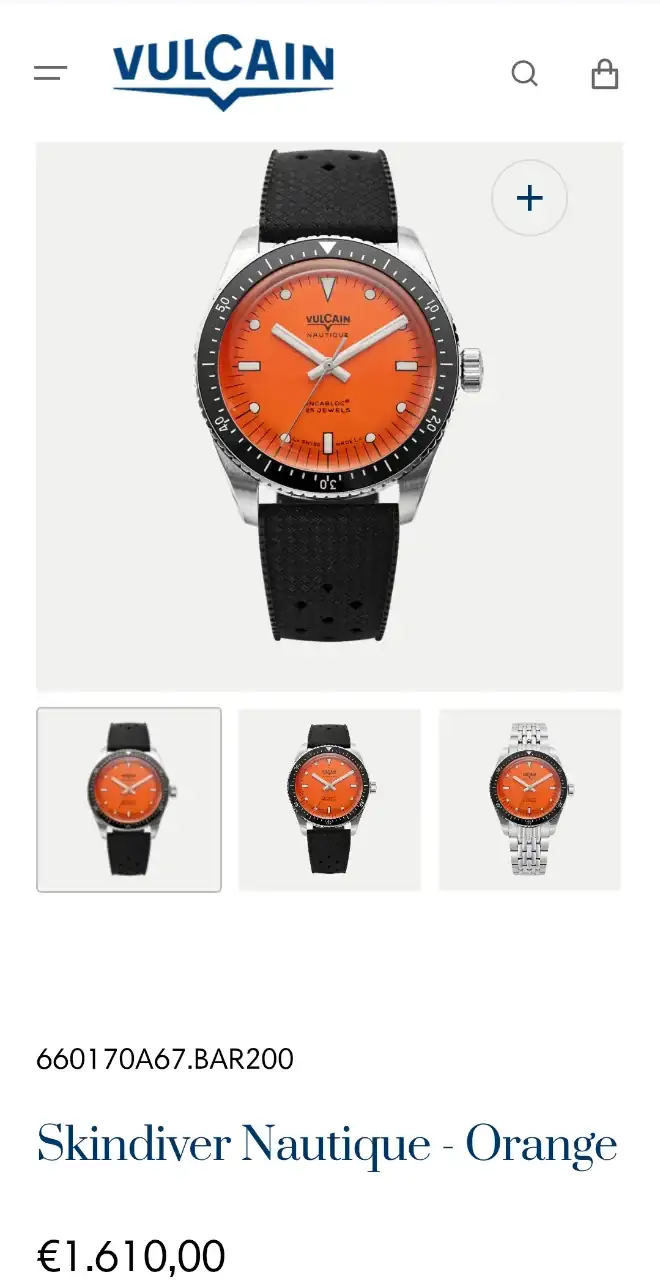Zoom the main watch image with plus button
Image resolution: width=660 pixels, height=1280 pixels.
click(529, 198)
